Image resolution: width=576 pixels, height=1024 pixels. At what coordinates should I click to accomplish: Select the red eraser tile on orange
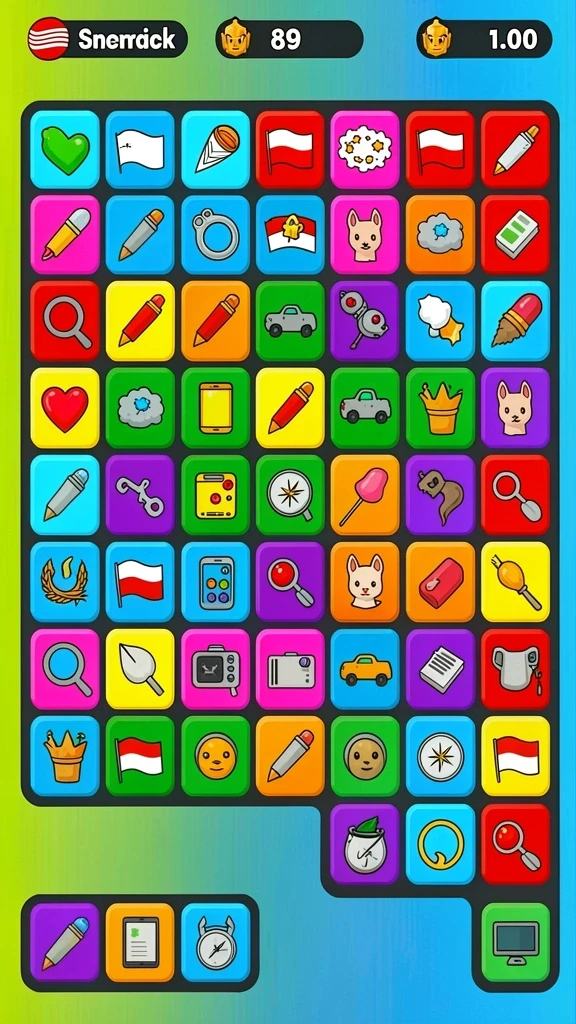440,581
